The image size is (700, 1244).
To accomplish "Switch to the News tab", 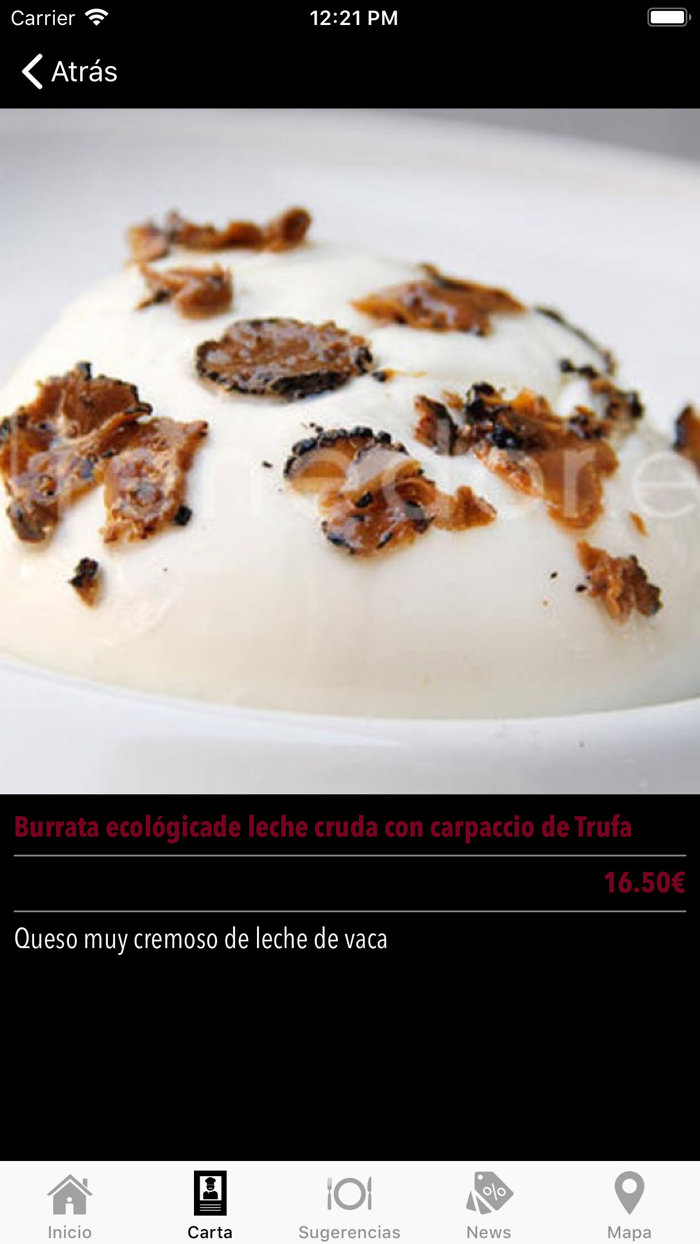I will tap(489, 1206).
